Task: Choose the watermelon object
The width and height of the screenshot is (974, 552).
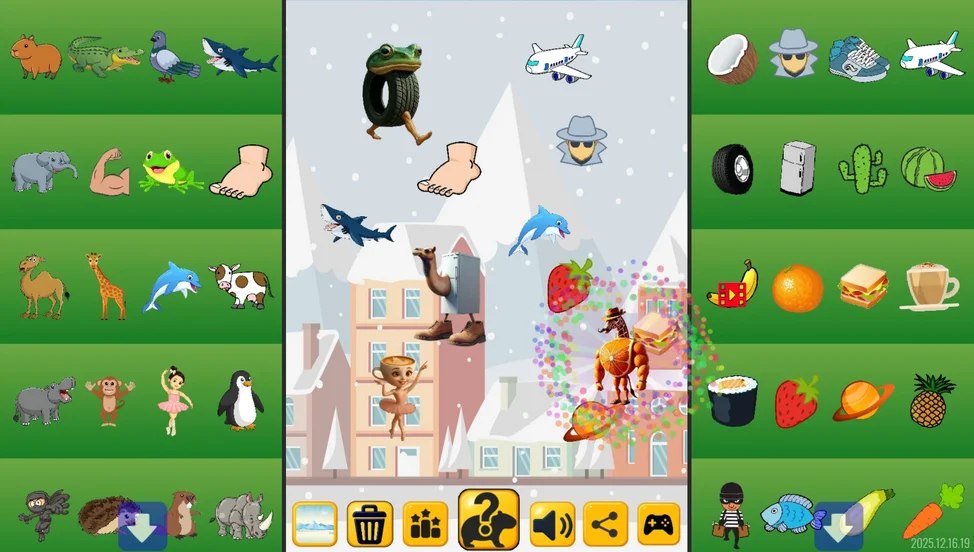Action: pos(928,168)
